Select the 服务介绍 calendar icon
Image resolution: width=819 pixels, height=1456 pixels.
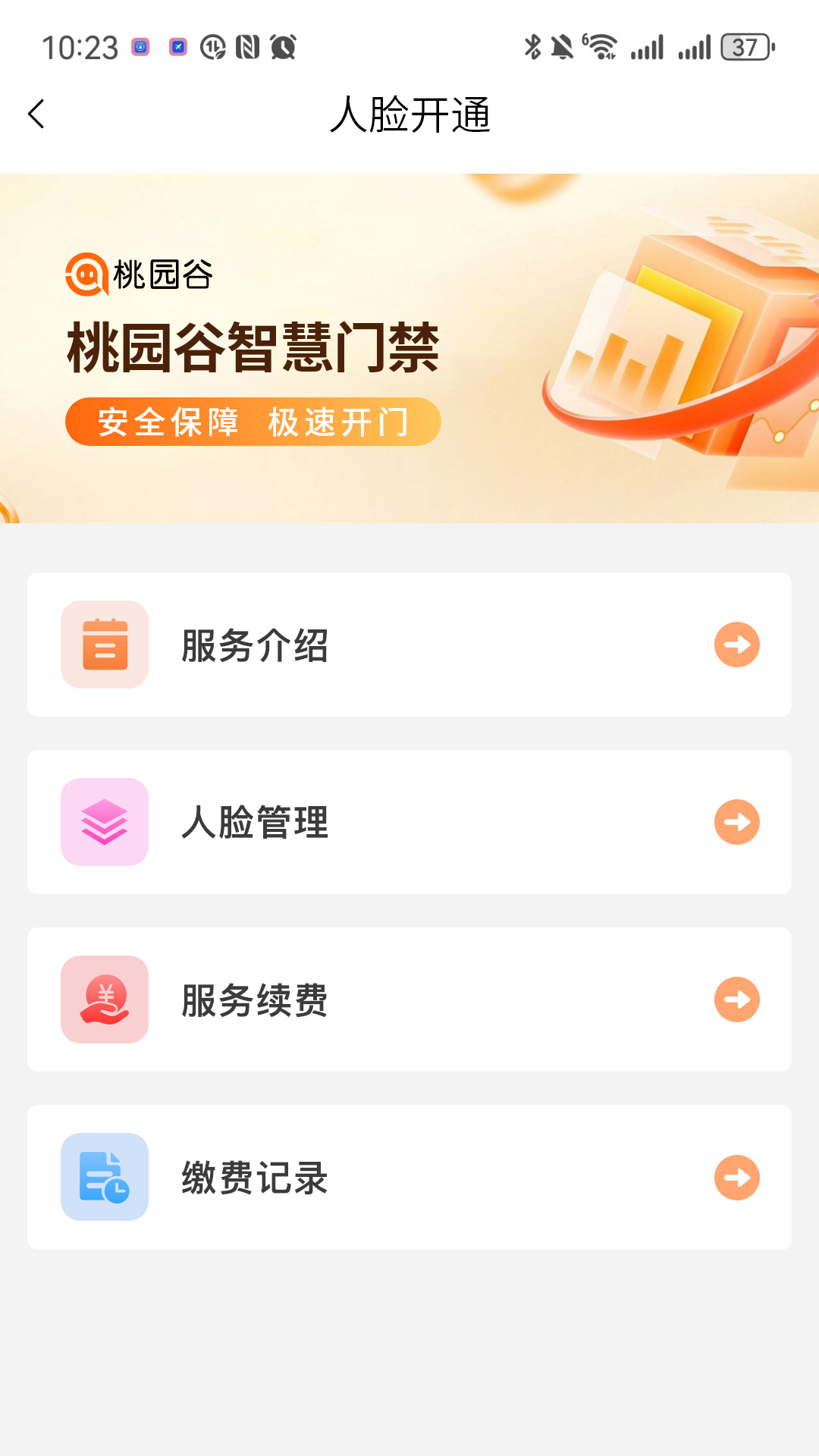104,645
